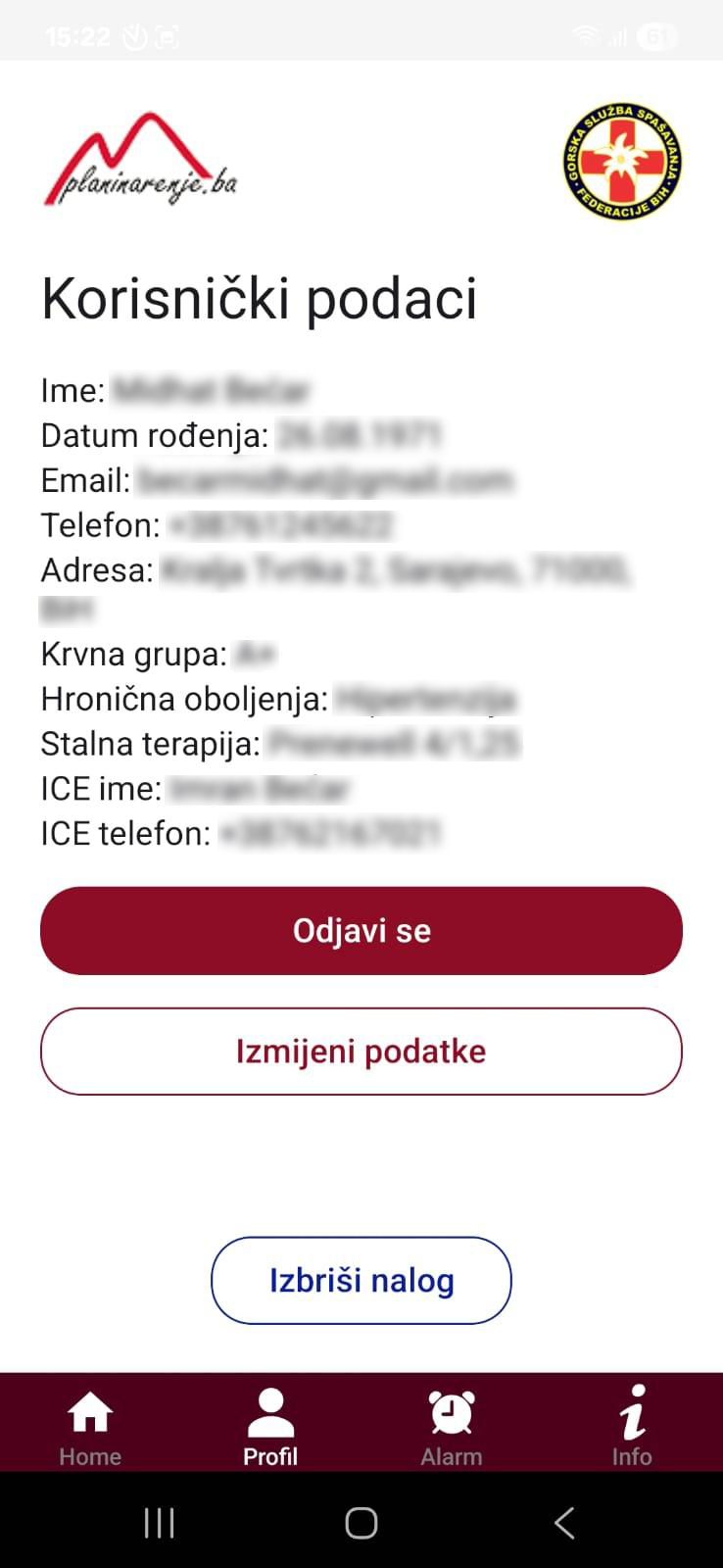Tap the Gorska Služba Spašavanja badge

point(621,161)
